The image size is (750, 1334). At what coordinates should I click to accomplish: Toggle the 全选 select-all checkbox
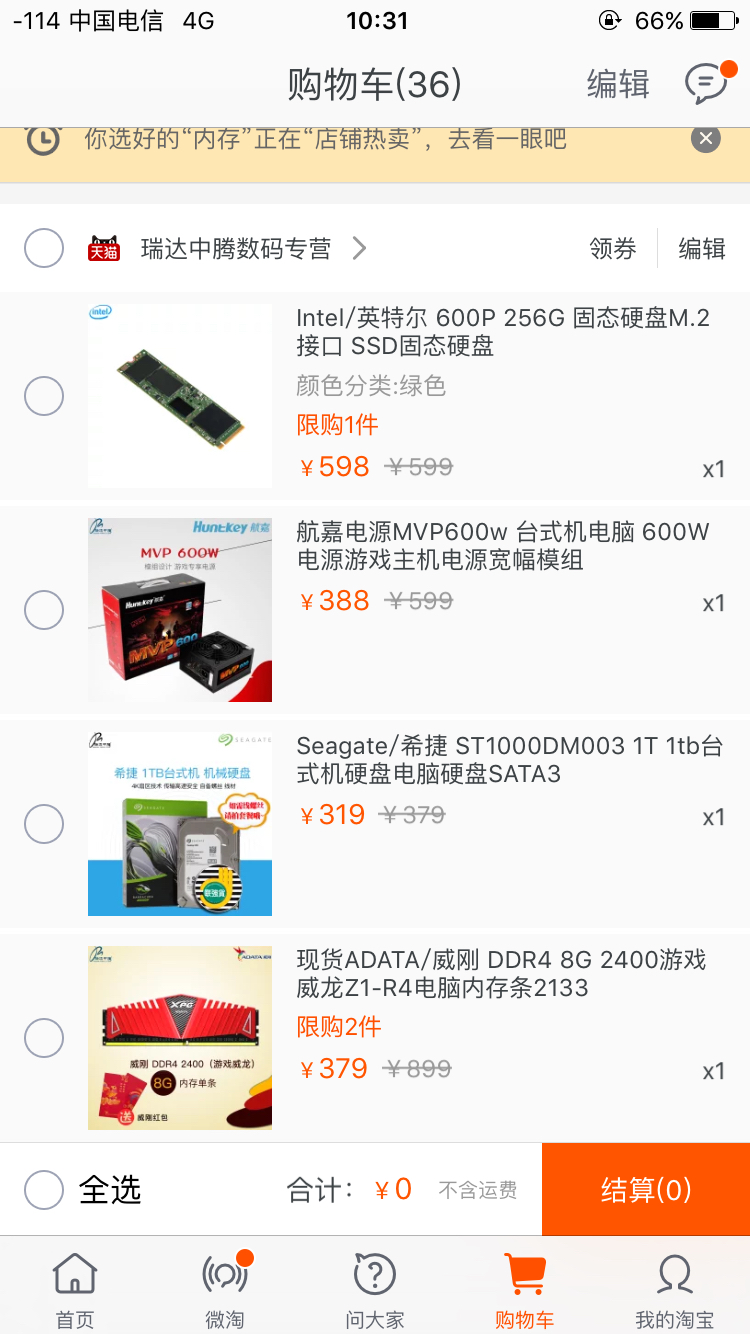[x=44, y=1190]
